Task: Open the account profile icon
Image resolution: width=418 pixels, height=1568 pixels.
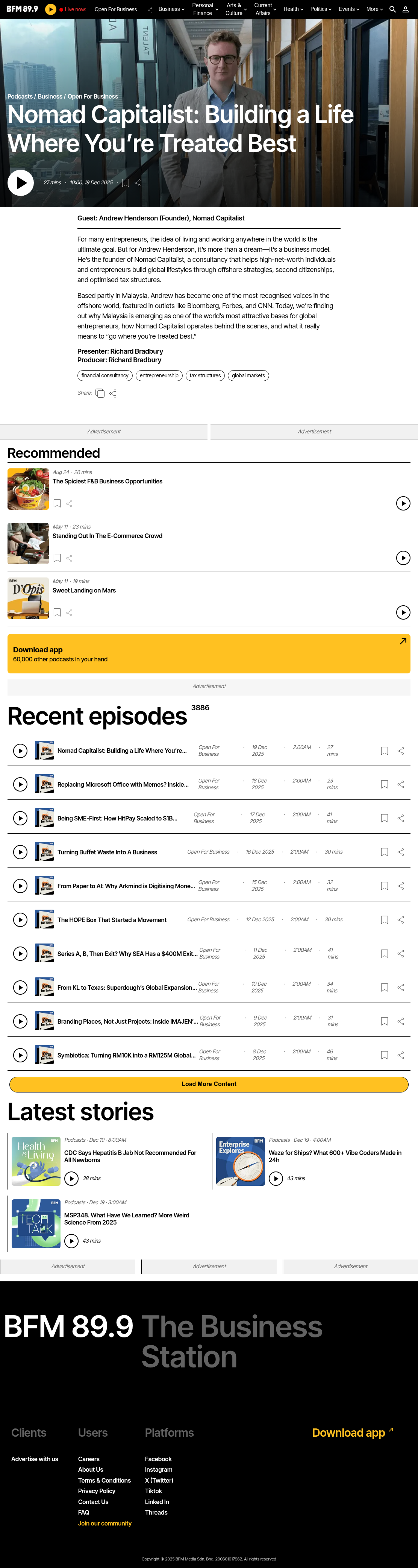Action: point(405,9)
